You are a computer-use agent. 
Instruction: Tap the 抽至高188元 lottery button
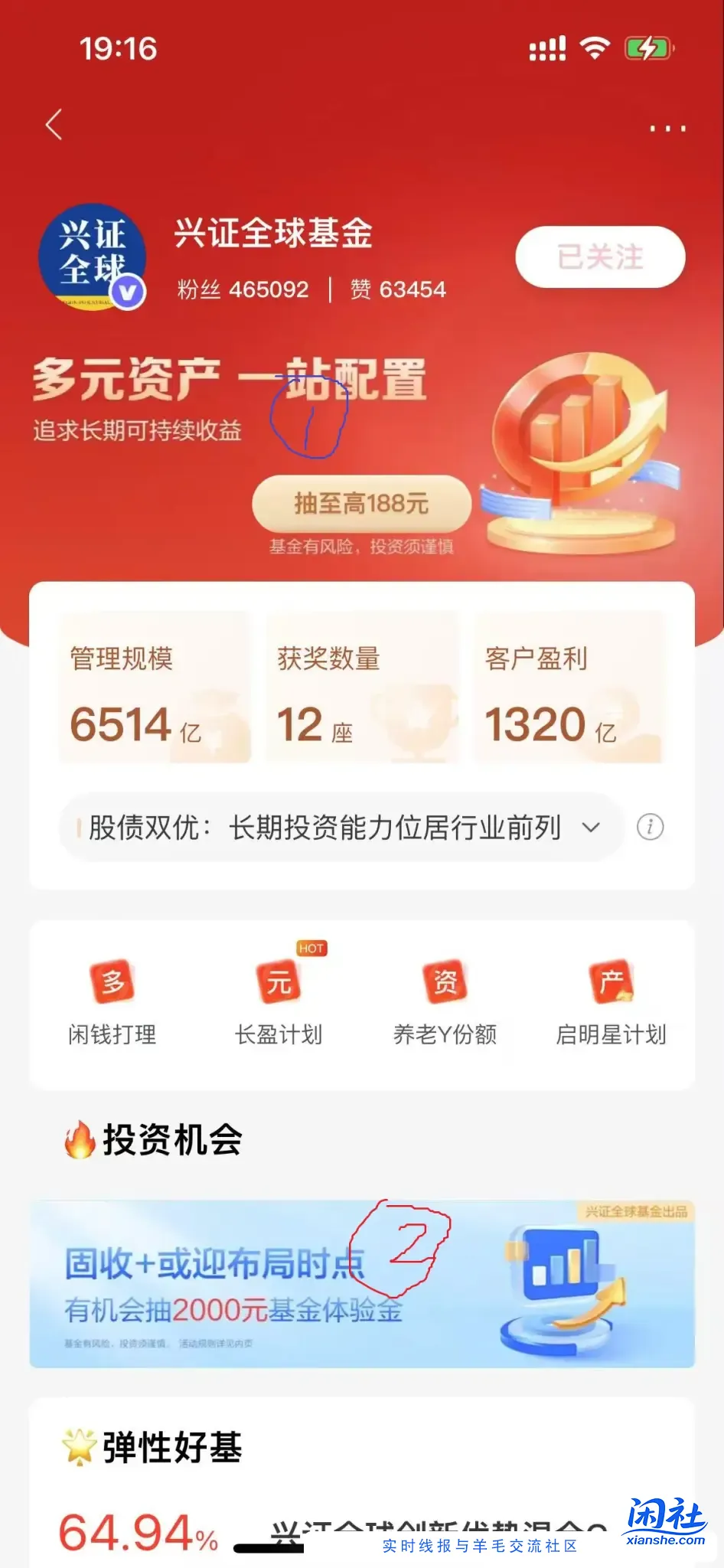pyautogui.click(x=360, y=503)
